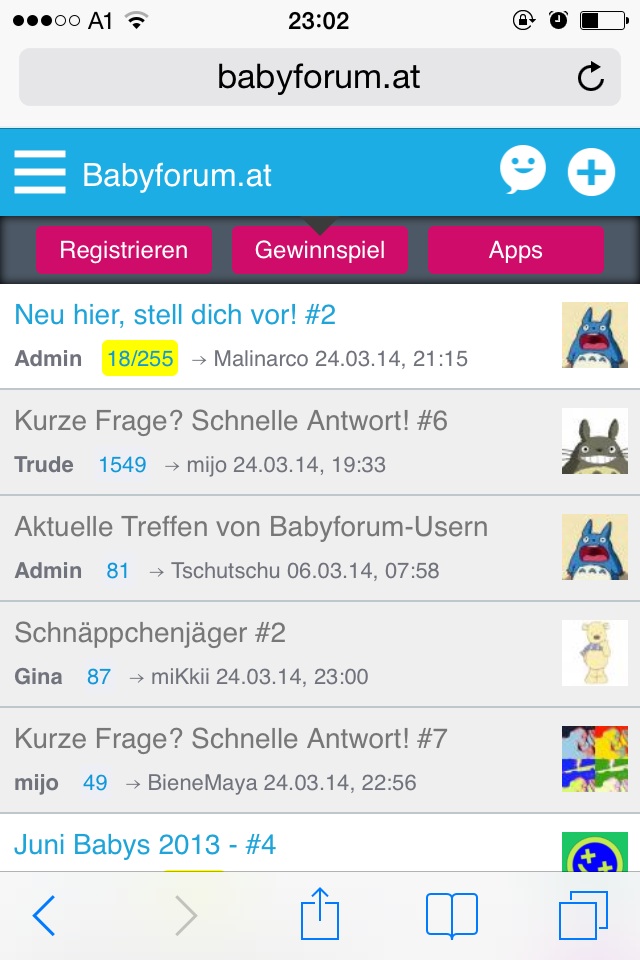The width and height of the screenshot is (640, 960).
Task: Open the Safari share sheet
Action: (320, 915)
